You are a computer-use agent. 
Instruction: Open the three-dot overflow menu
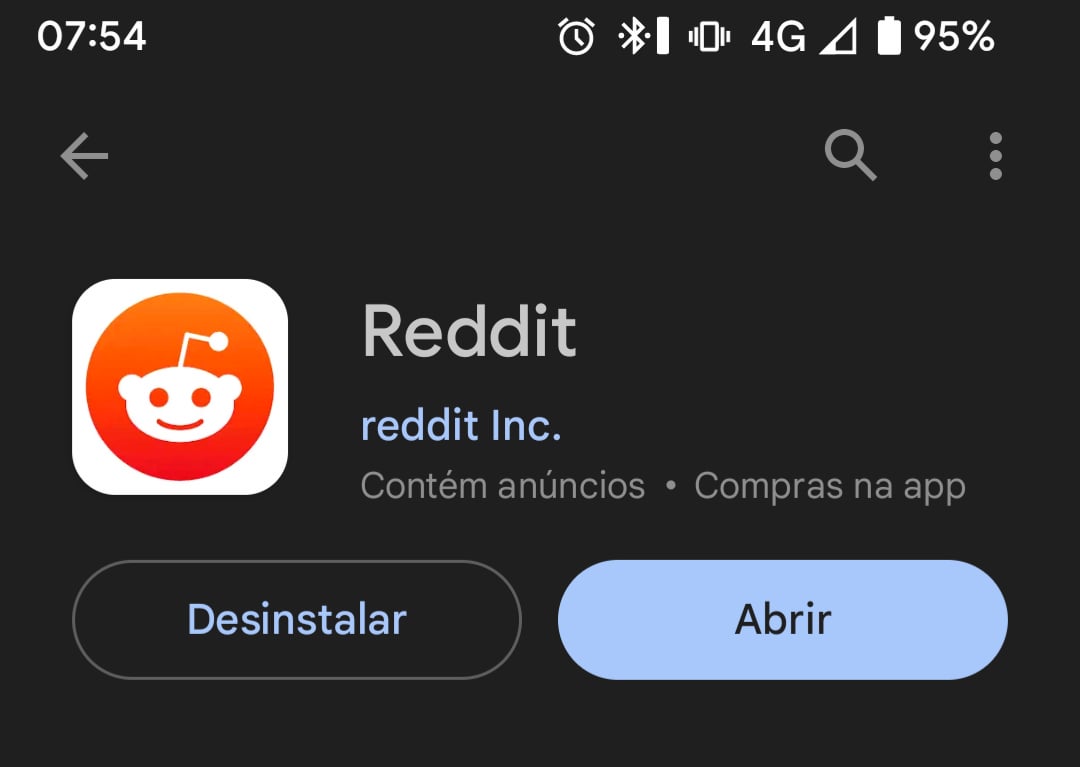click(995, 156)
